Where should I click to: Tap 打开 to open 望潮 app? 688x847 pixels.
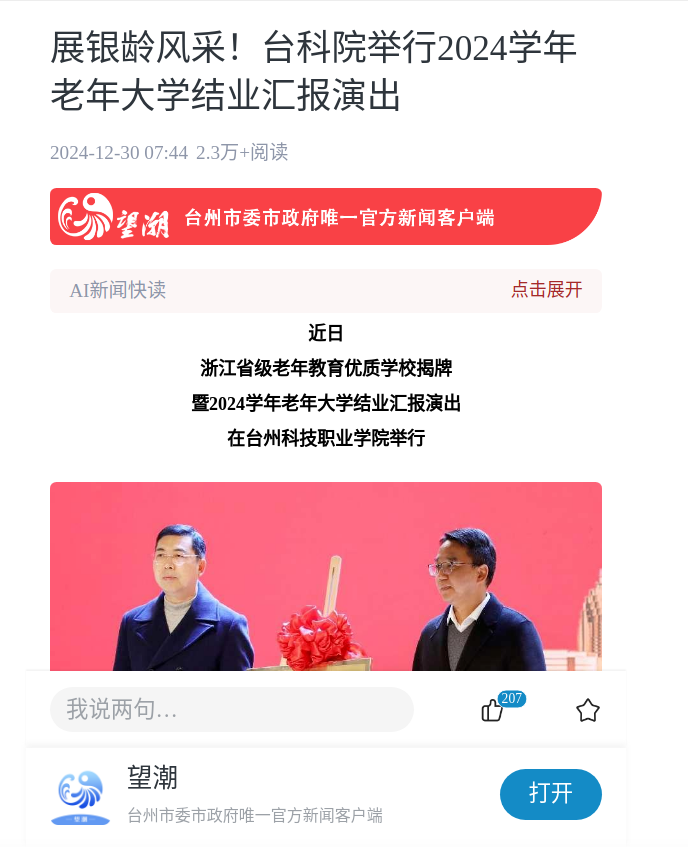[550, 794]
